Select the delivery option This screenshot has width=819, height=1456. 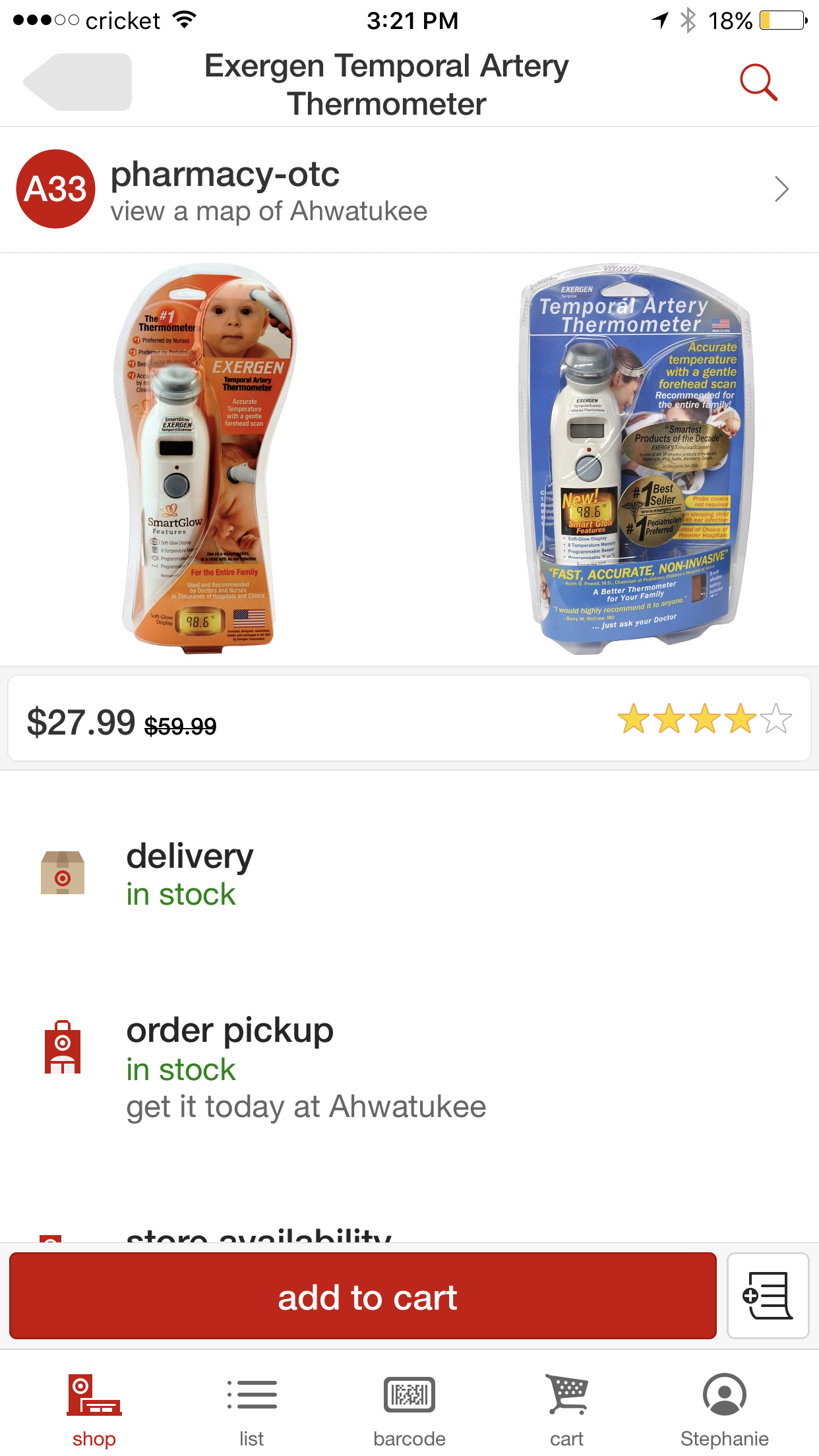pyautogui.click(x=190, y=874)
